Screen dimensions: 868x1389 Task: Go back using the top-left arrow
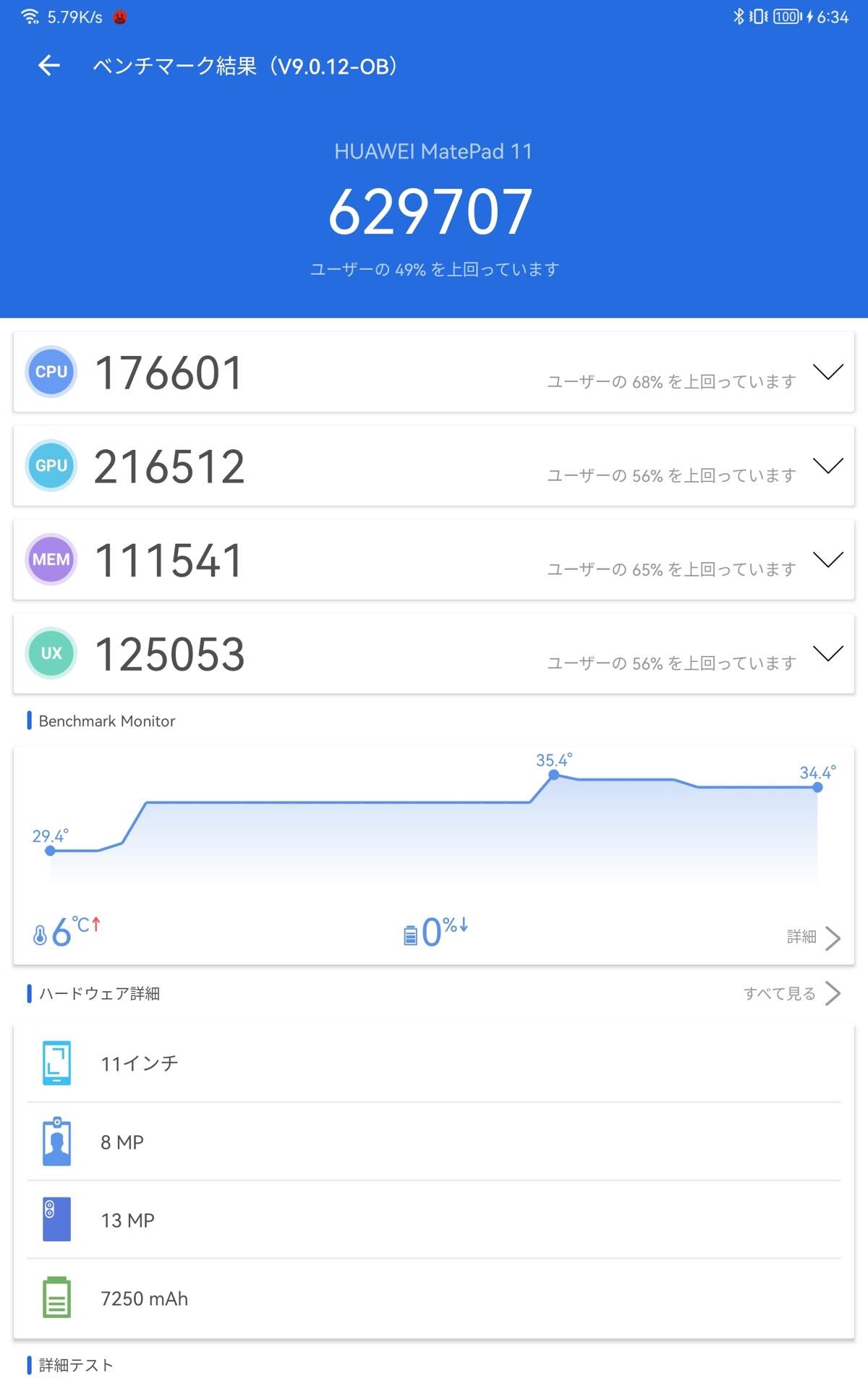click(x=48, y=66)
